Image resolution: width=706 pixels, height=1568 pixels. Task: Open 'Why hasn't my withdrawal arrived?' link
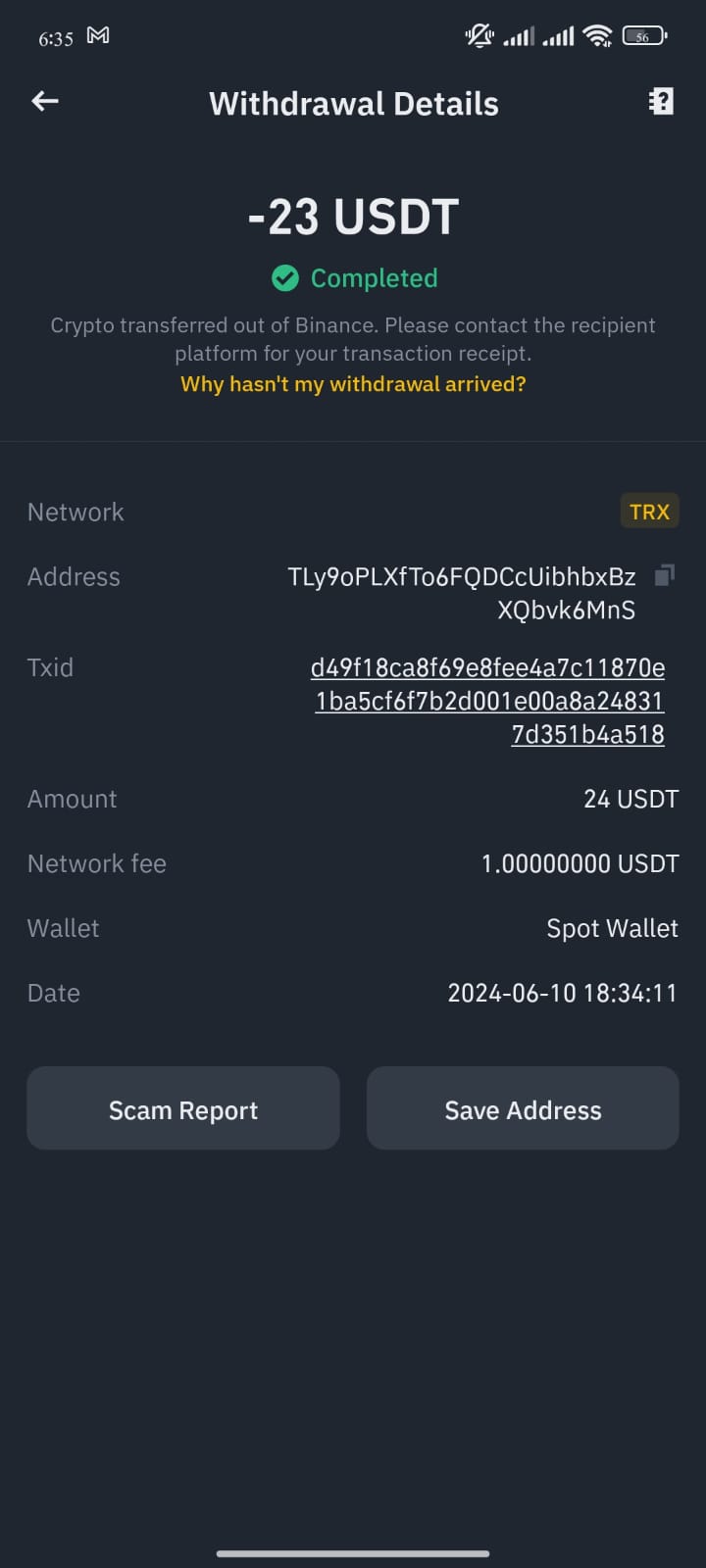tap(353, 384)
